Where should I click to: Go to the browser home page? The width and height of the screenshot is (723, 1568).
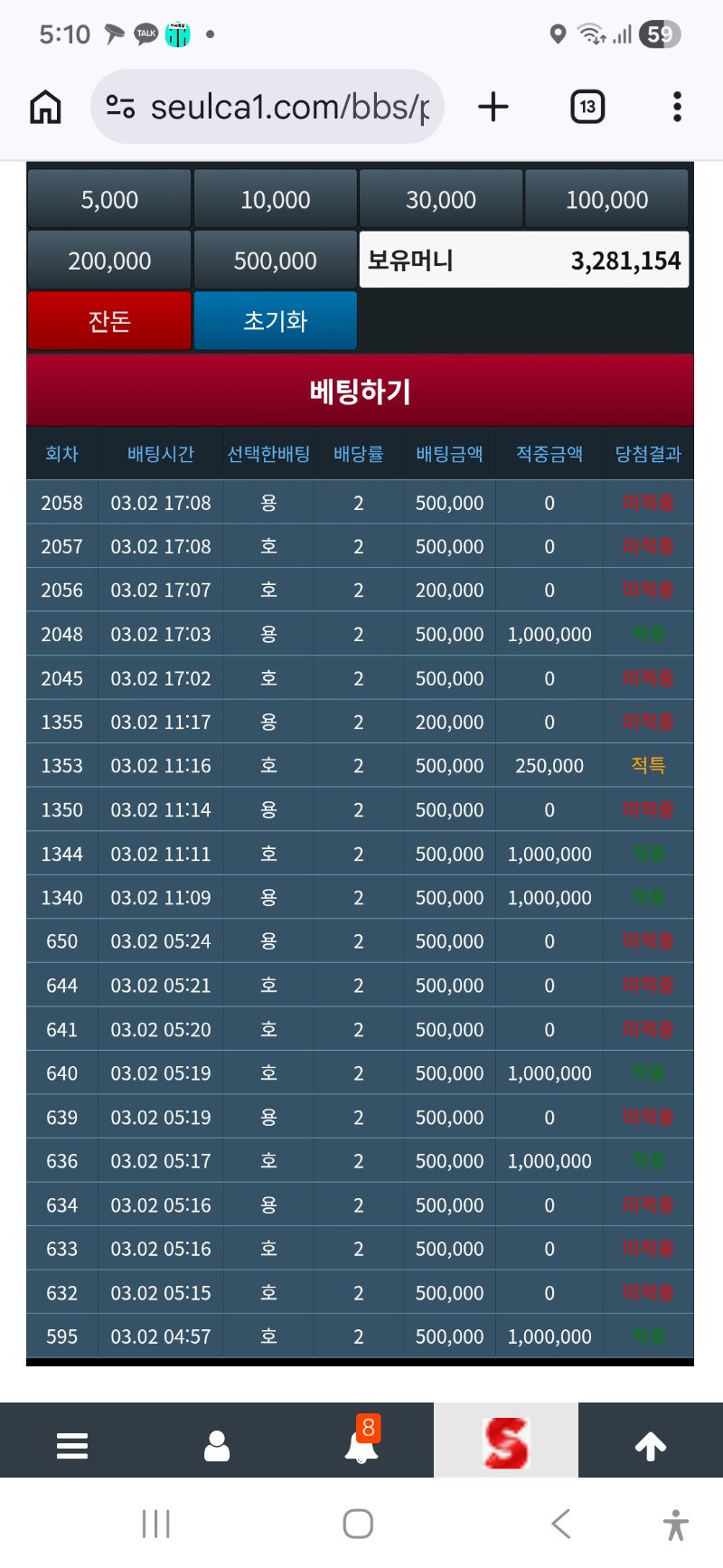pos(45,107)
